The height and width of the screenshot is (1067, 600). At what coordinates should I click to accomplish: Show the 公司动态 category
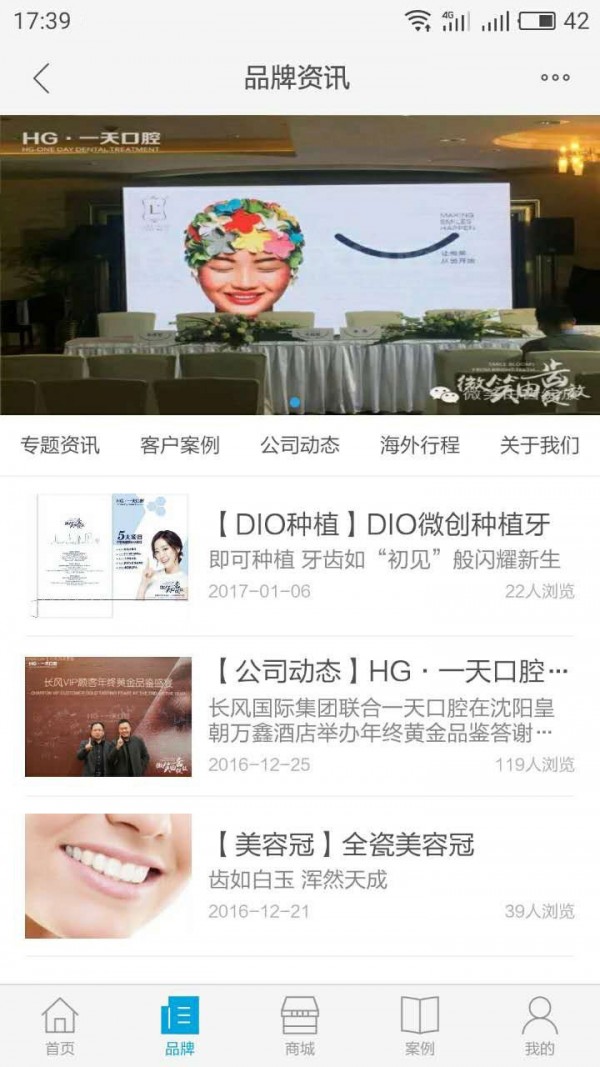[x=300, y=446]
